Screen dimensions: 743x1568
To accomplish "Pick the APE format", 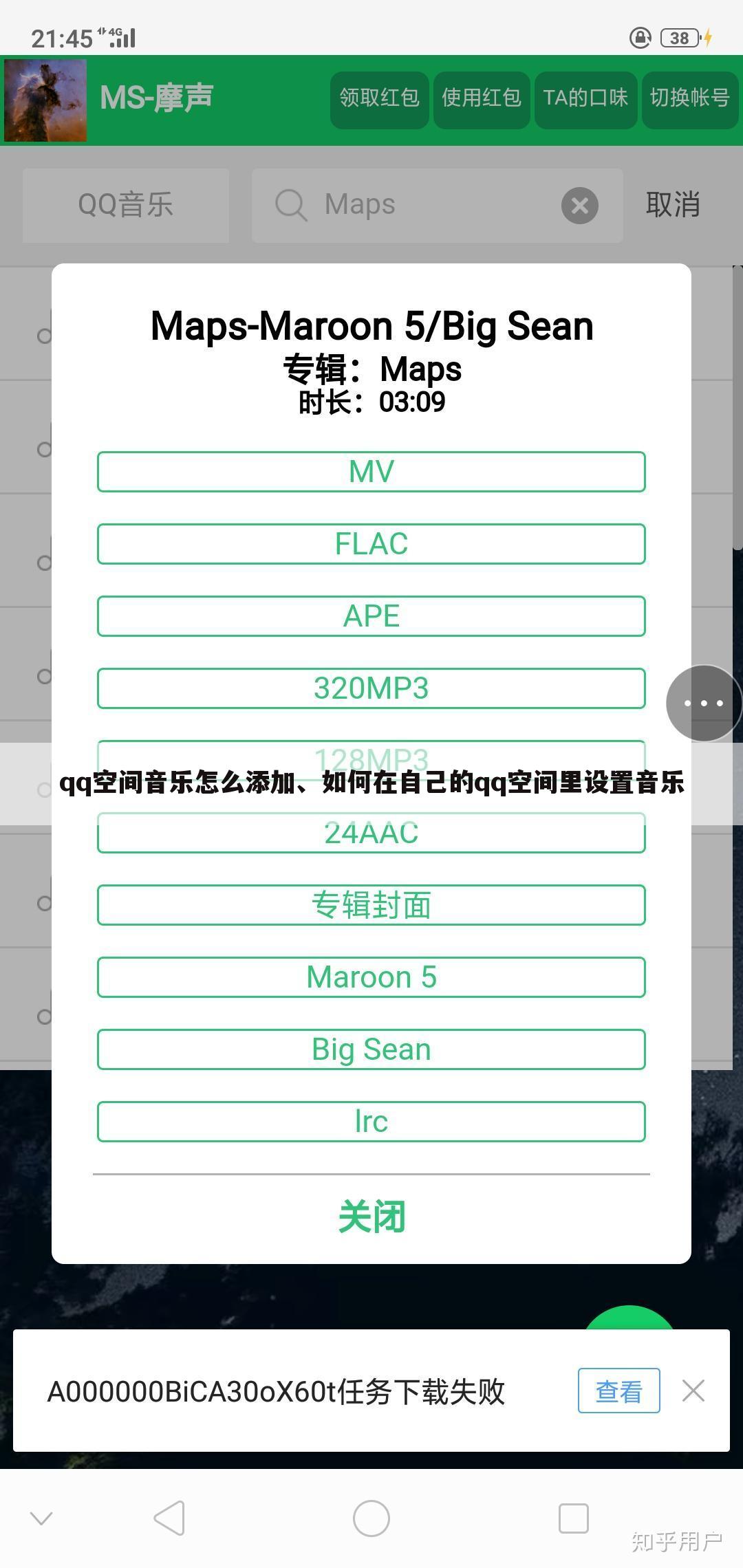I will pyautogui.click(x=371, y=616).
